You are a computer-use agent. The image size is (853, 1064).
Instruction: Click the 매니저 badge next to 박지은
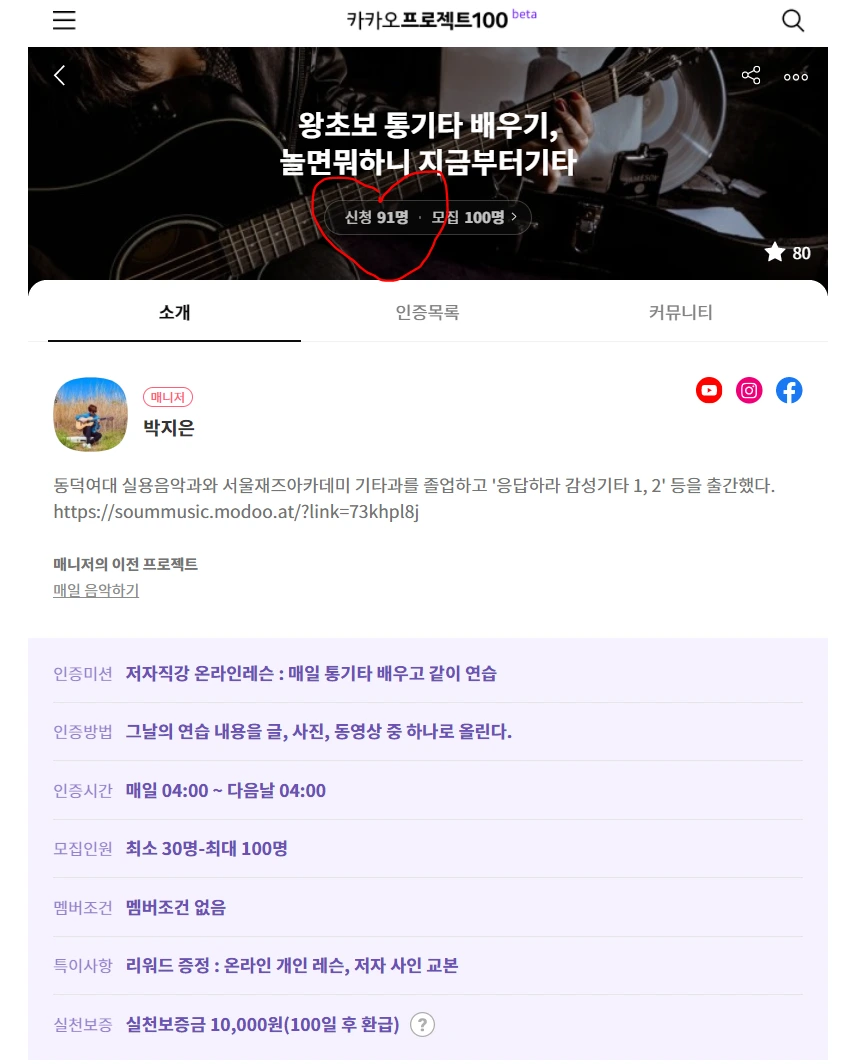point(167,397)
